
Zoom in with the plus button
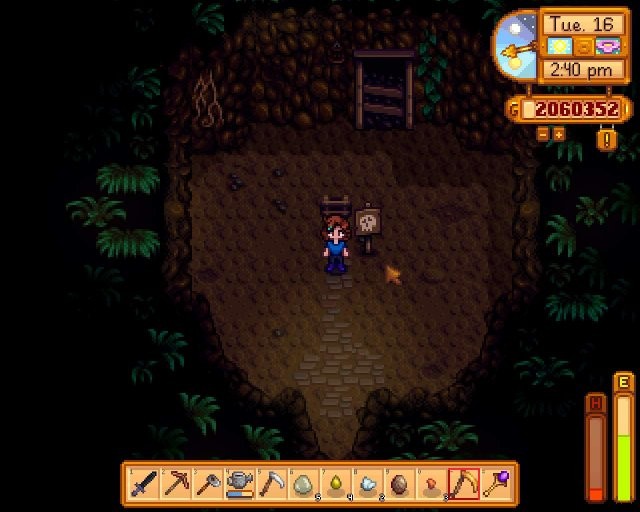click(559, 133)
